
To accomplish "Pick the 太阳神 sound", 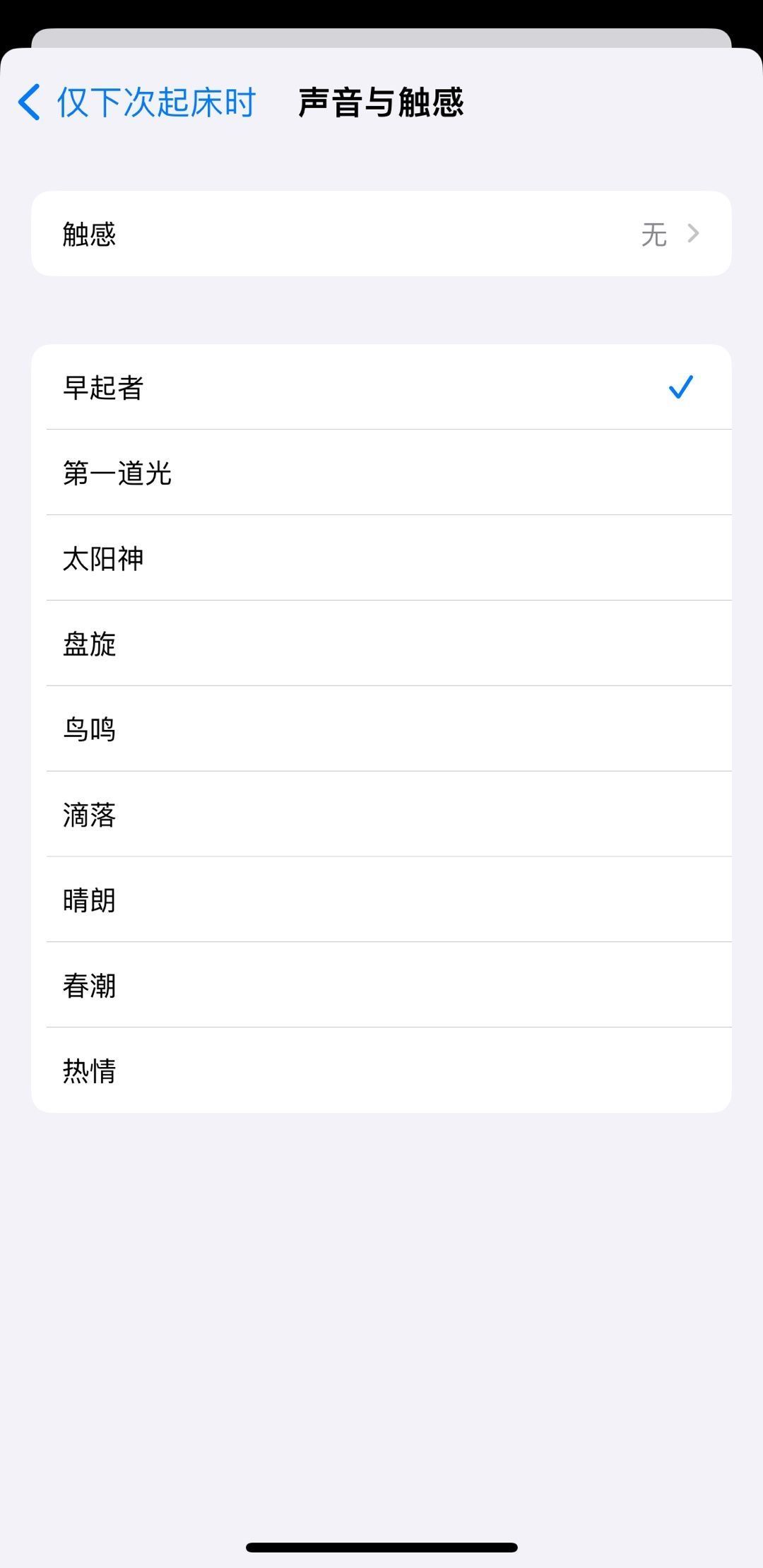I will (x=381, y=558).
